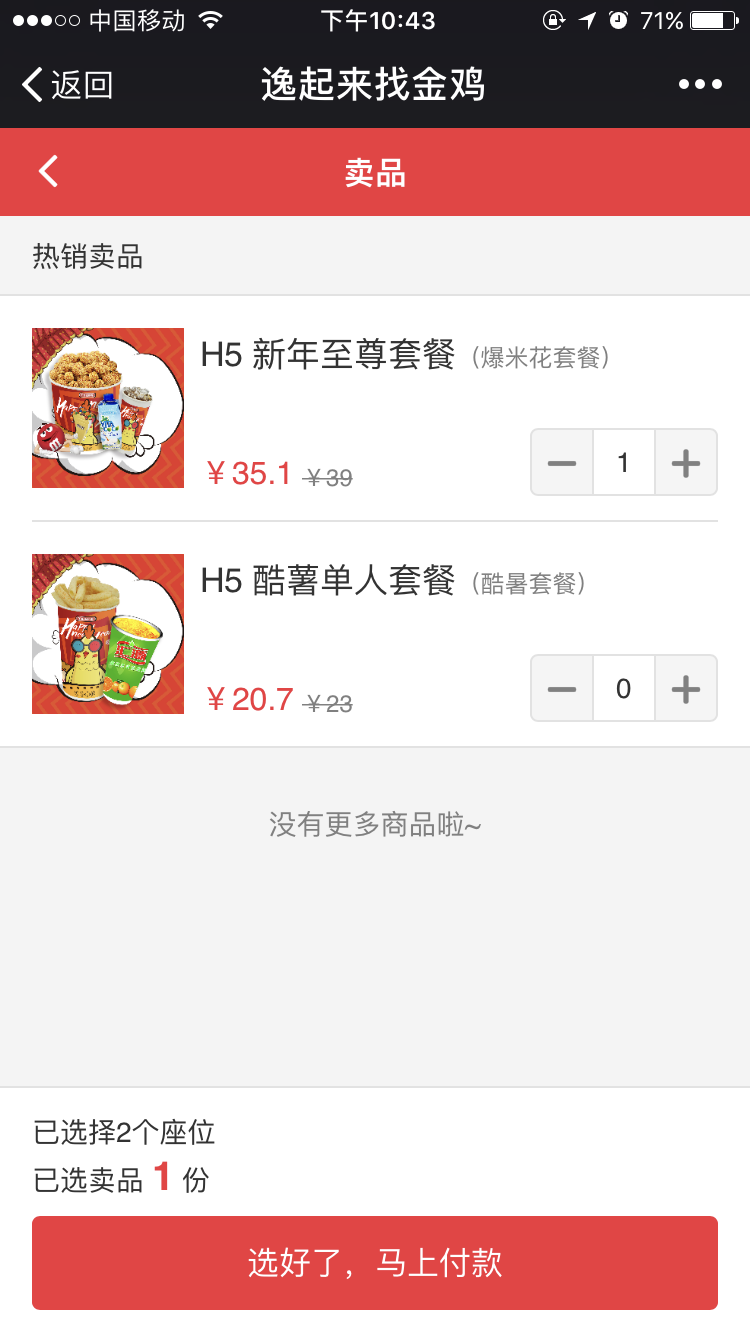This screenshot has width=750, height=1334.
Task: Tap 返回 in the top bar
Action: coord(68,85)
